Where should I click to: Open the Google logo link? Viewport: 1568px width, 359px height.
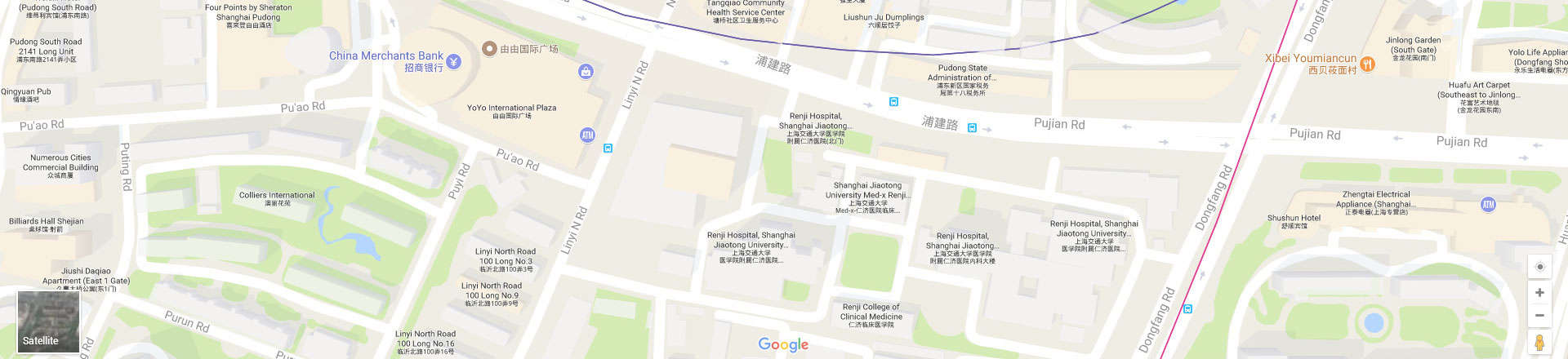click(x=783, y=344)
